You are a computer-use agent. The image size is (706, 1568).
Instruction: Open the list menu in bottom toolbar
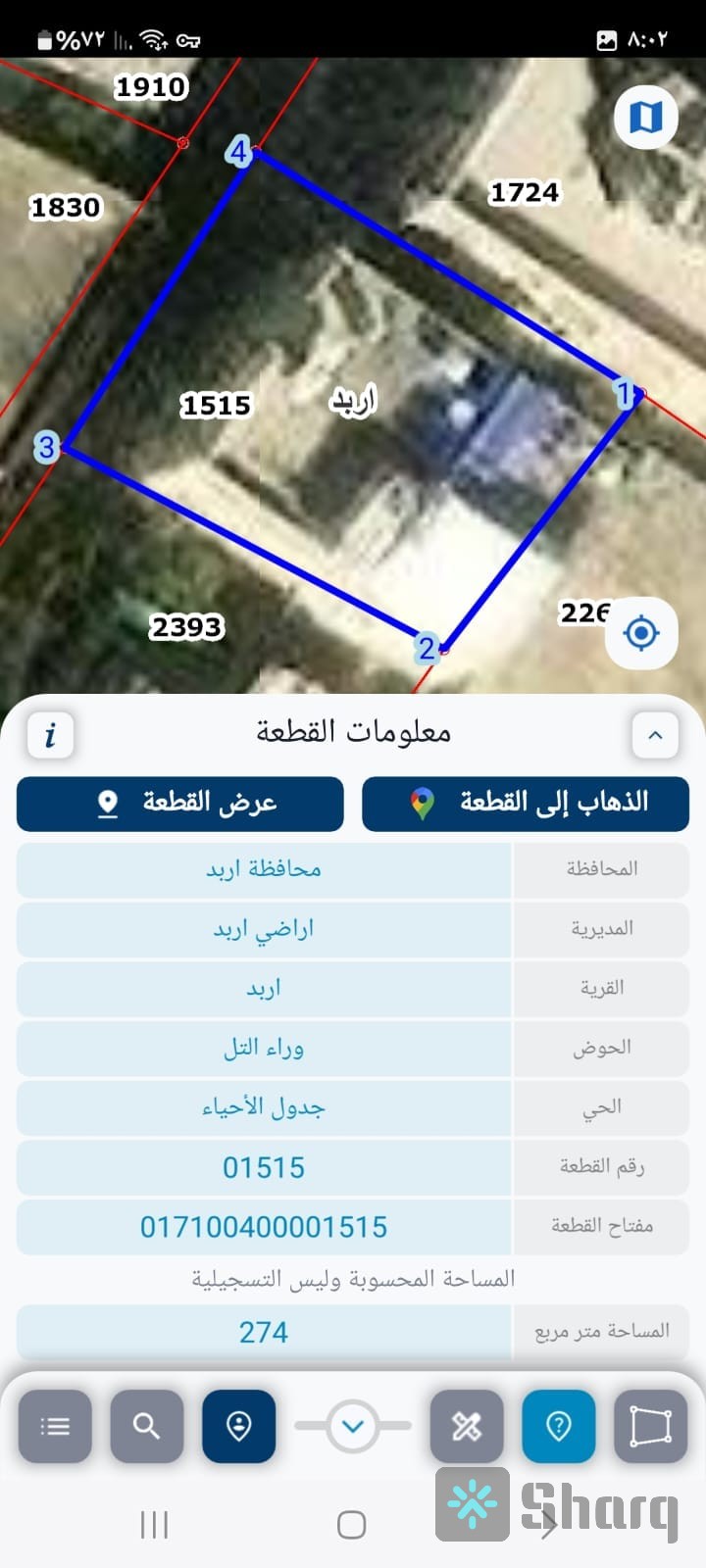click(x=55, y=1426)
